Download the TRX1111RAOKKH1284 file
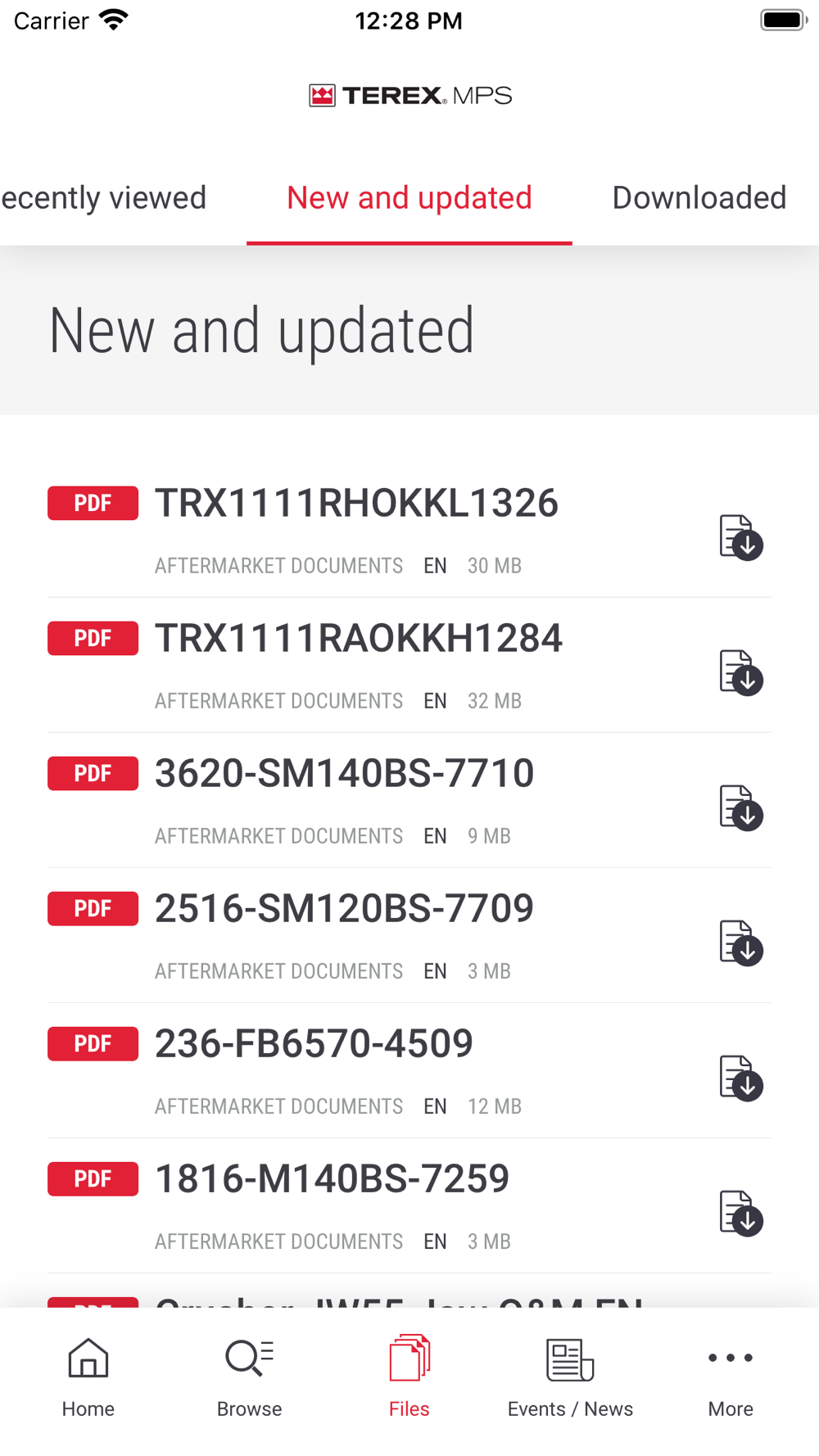 (741, 672)
